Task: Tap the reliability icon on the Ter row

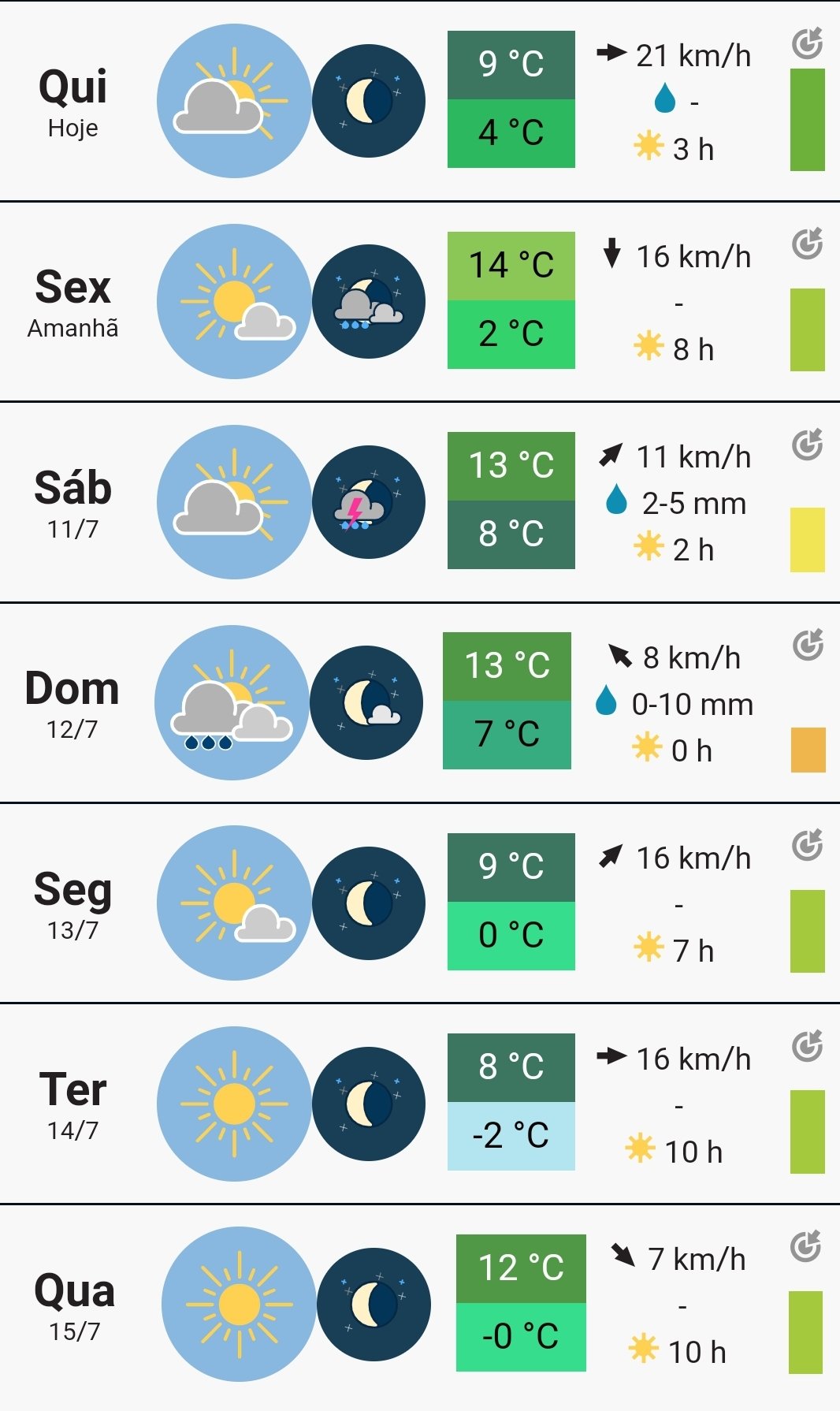Action: coord(808,1047)
